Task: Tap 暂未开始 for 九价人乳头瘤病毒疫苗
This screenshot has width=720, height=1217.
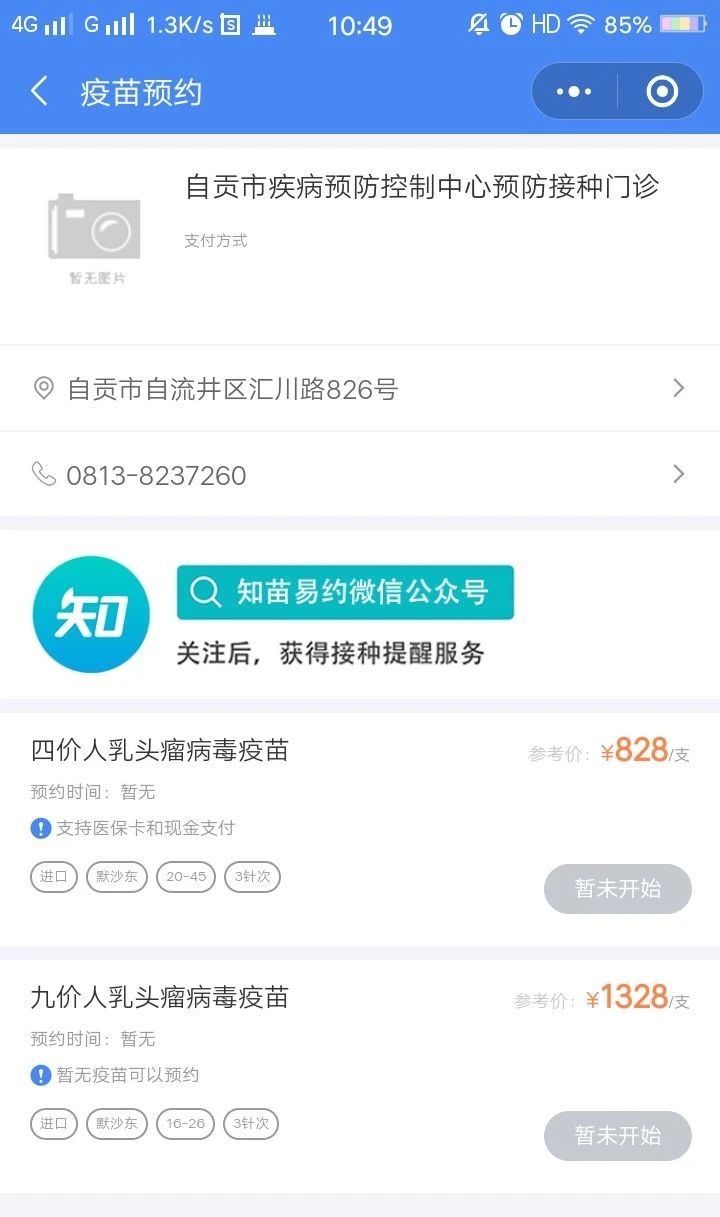Action: click(x=617, y=1135)
